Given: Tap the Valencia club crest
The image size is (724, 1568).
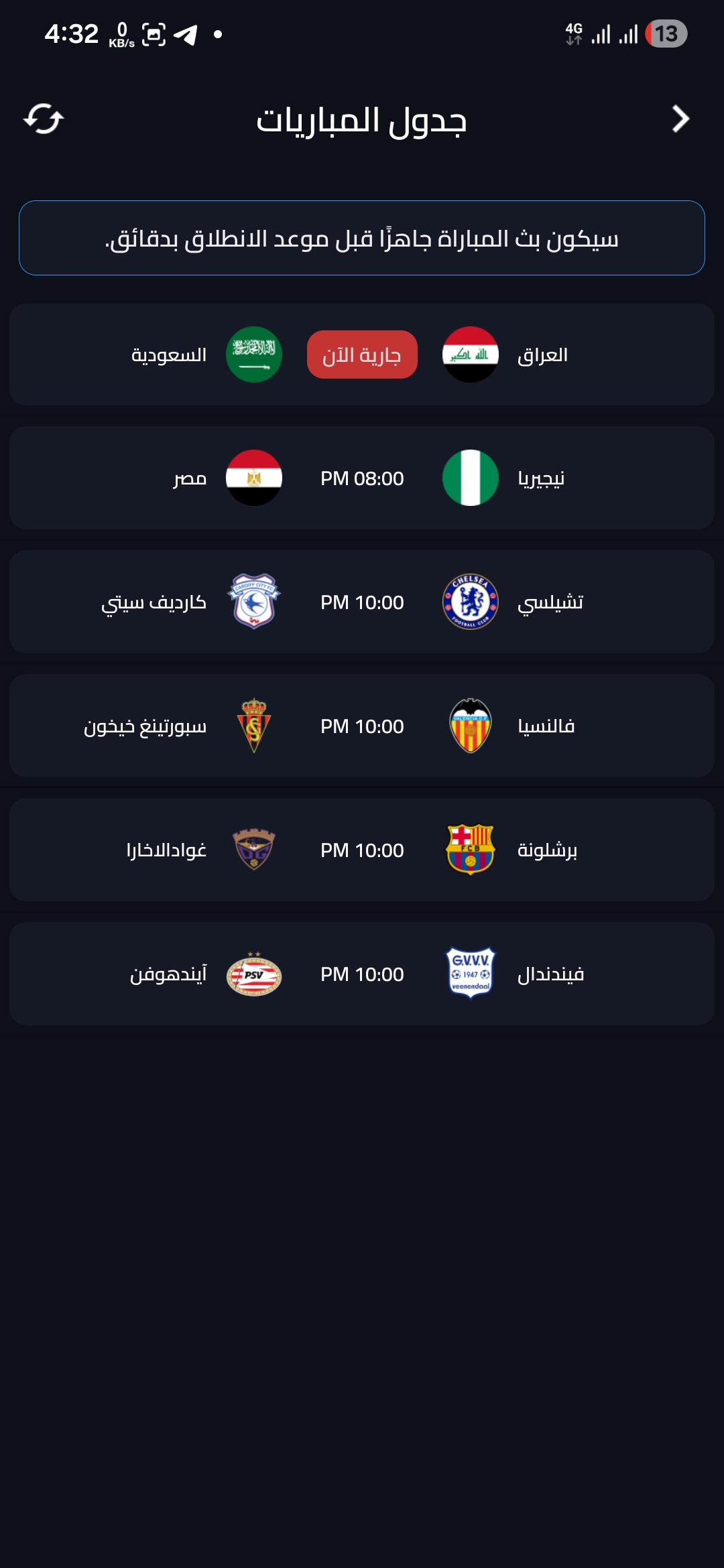Looking at the screenshot, I should click(x=470, y=725).
